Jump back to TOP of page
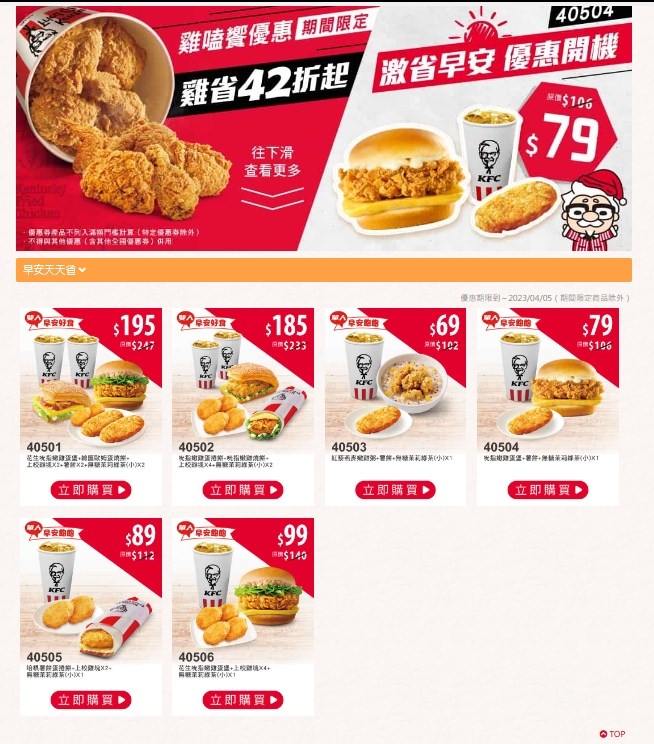 [612, 734]
